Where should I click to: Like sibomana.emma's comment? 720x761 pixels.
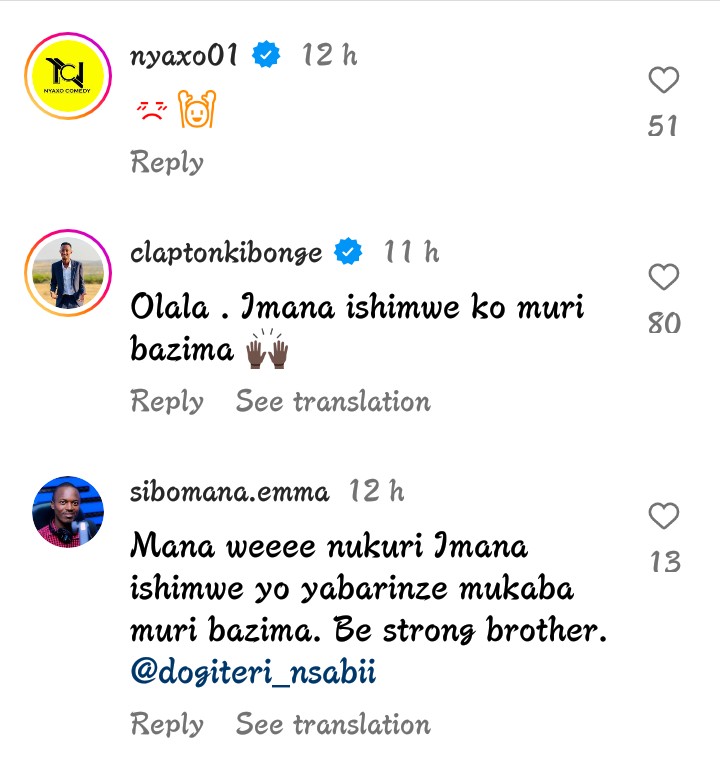click(x=664, y=517)
